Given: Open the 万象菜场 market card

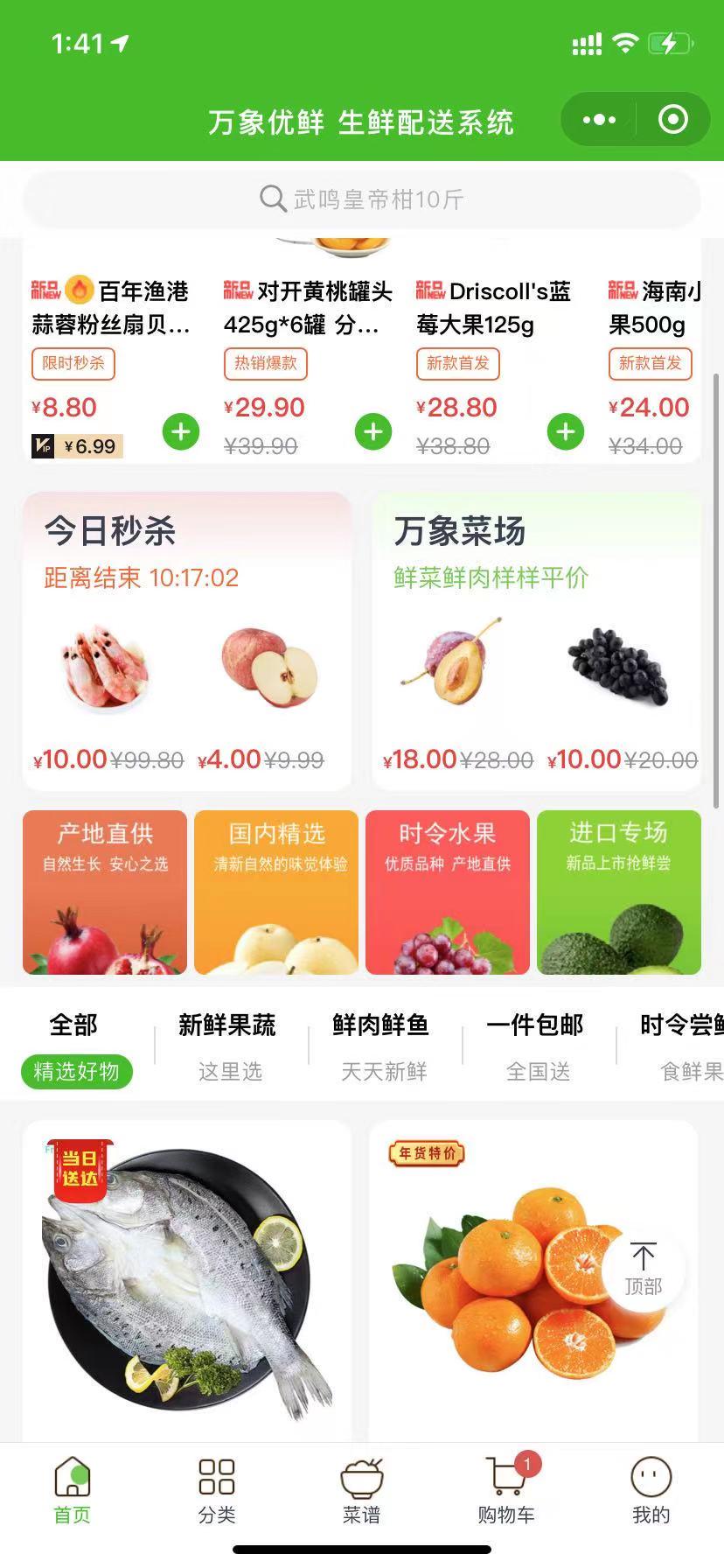Looking at the screenshot, I should 536,640.
